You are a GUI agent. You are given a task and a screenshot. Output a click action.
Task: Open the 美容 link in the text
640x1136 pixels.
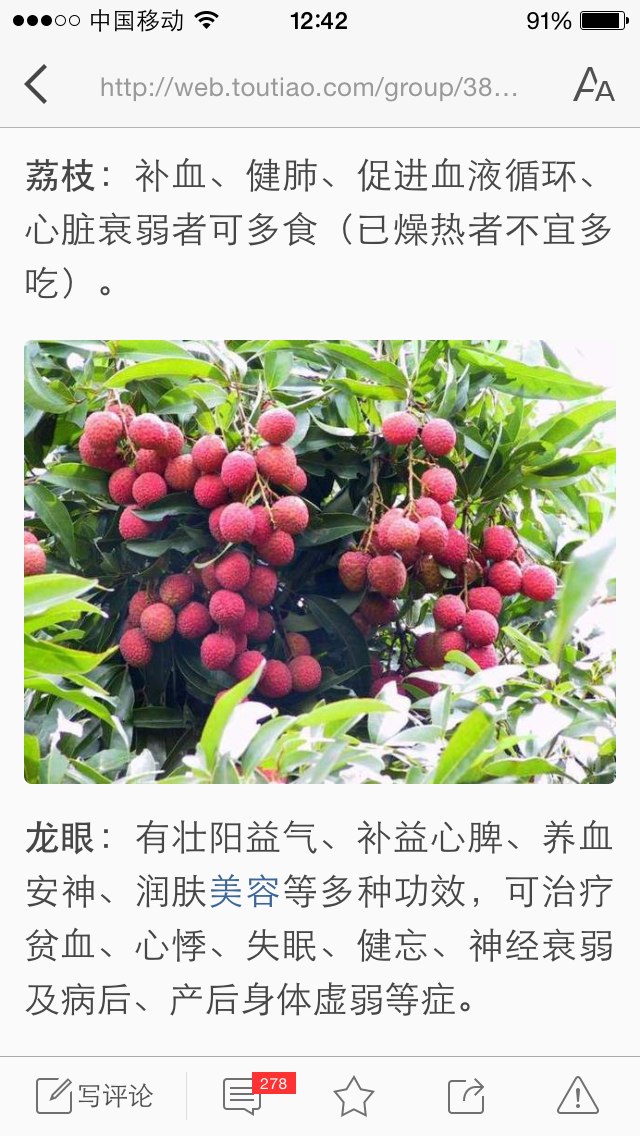pyautogui.click(x=244, y=891)
